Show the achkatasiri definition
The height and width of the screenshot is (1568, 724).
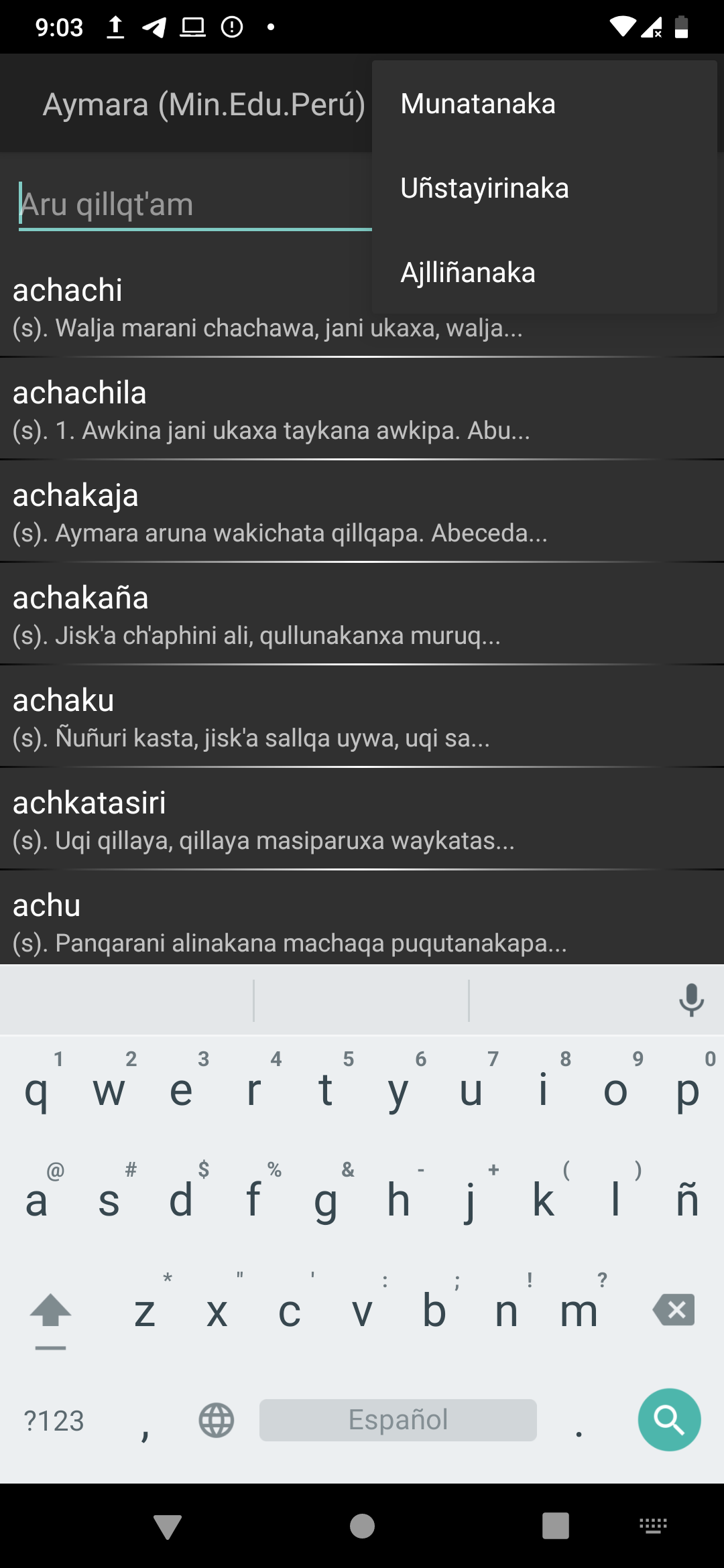pyautogui.click(x=362, y=819)
